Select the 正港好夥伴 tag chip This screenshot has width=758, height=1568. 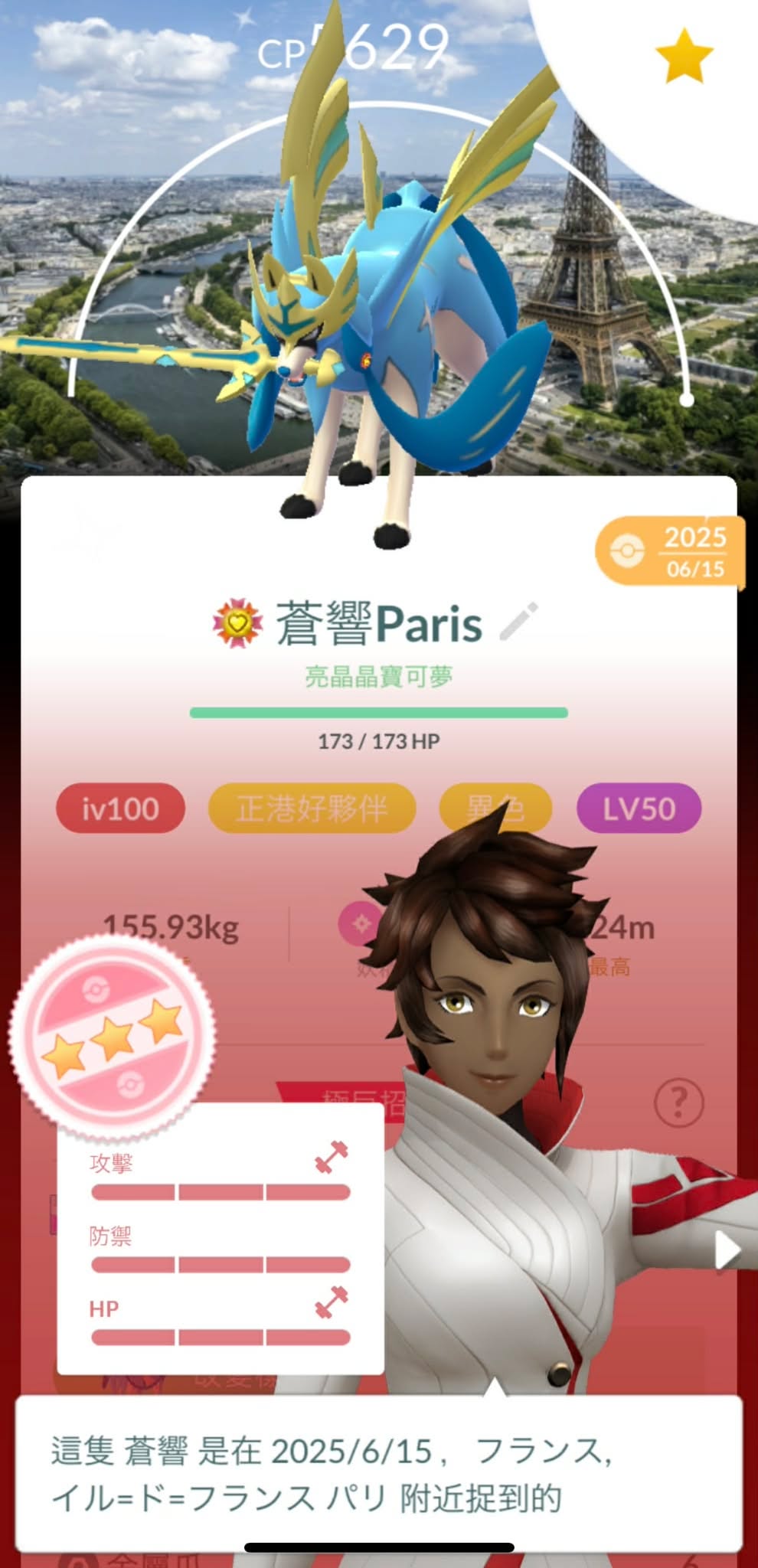312,808
